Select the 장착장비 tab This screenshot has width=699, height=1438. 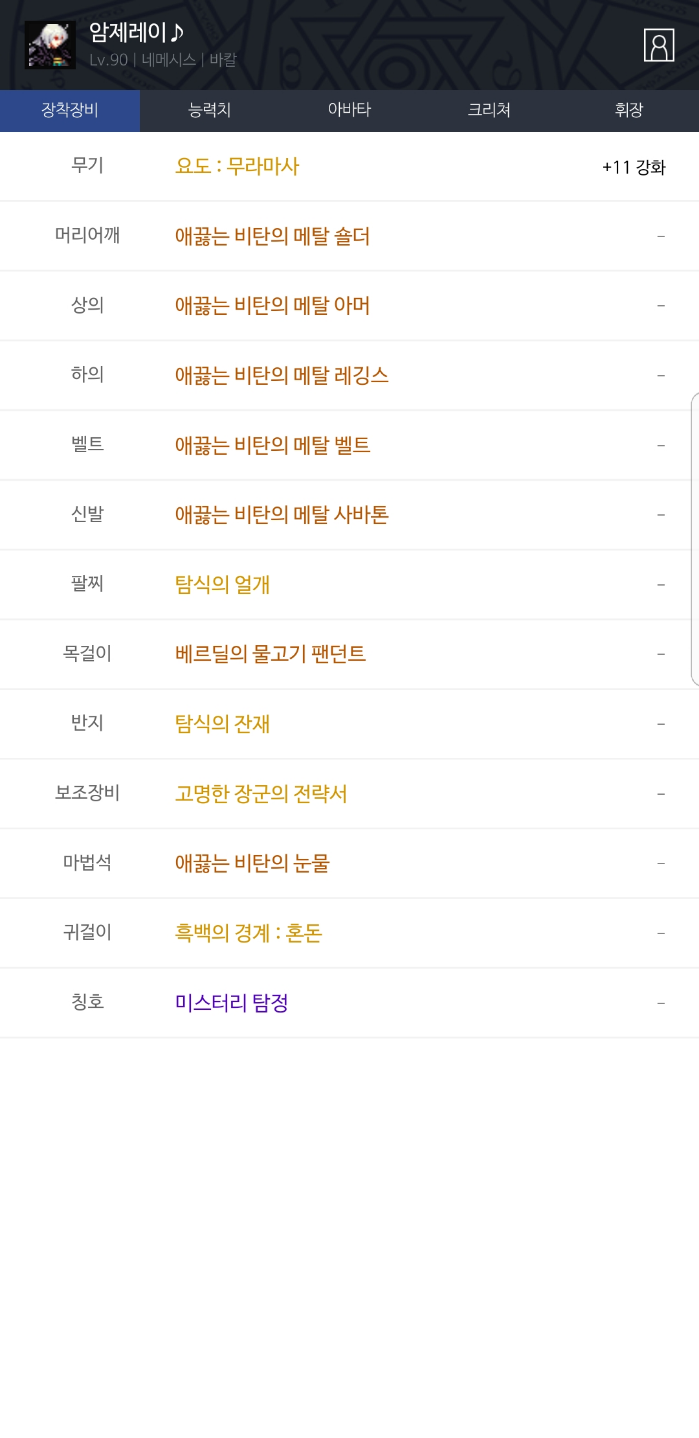[x=70, y=111]
